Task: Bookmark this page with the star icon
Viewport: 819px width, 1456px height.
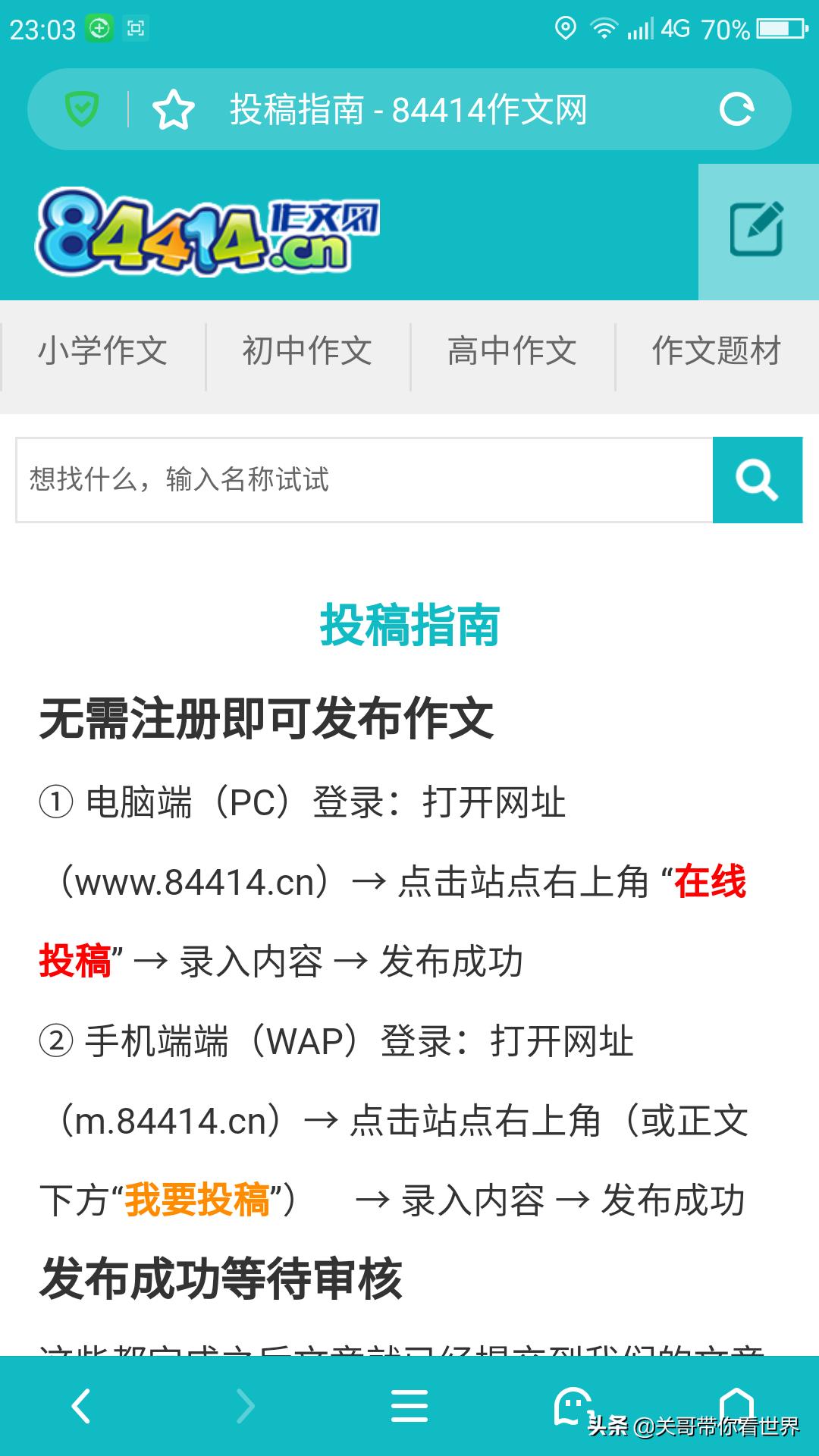Action: [174, 110]
